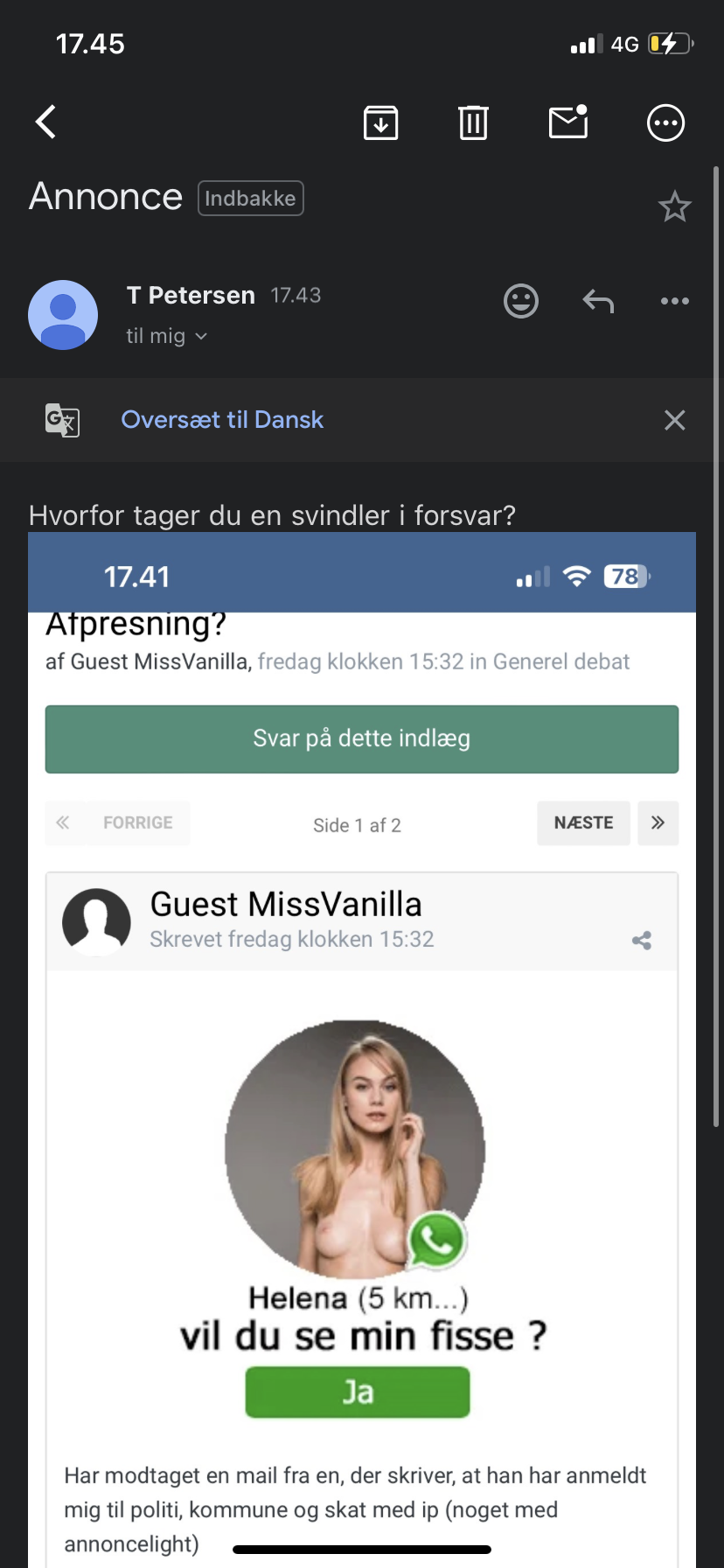Add emoji reaction to message
Screen dimensions: 724x1568
pyautogui.click(x=521, y=301)
